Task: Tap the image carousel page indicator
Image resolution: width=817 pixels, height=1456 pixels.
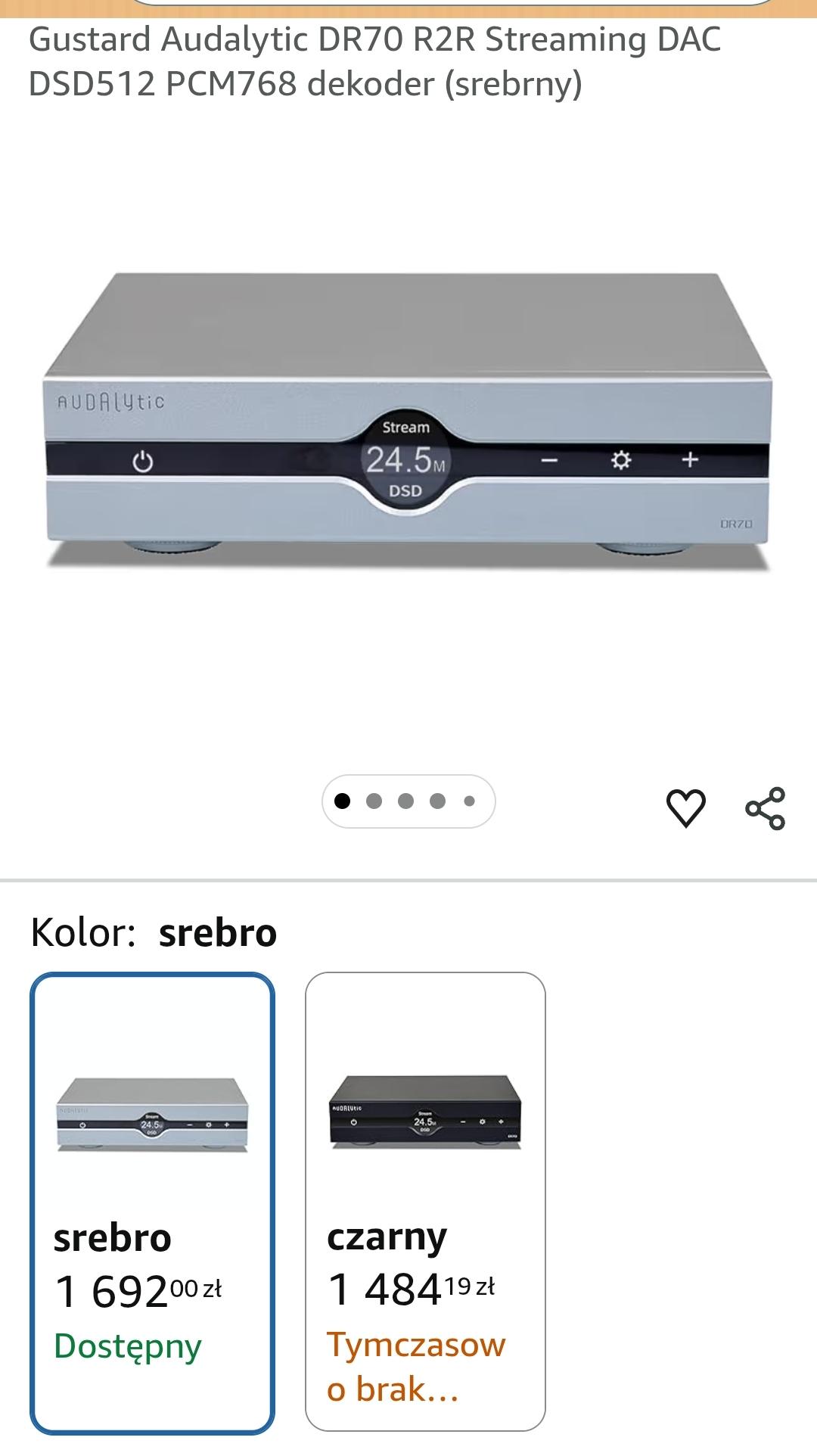Action: [408, 801]
